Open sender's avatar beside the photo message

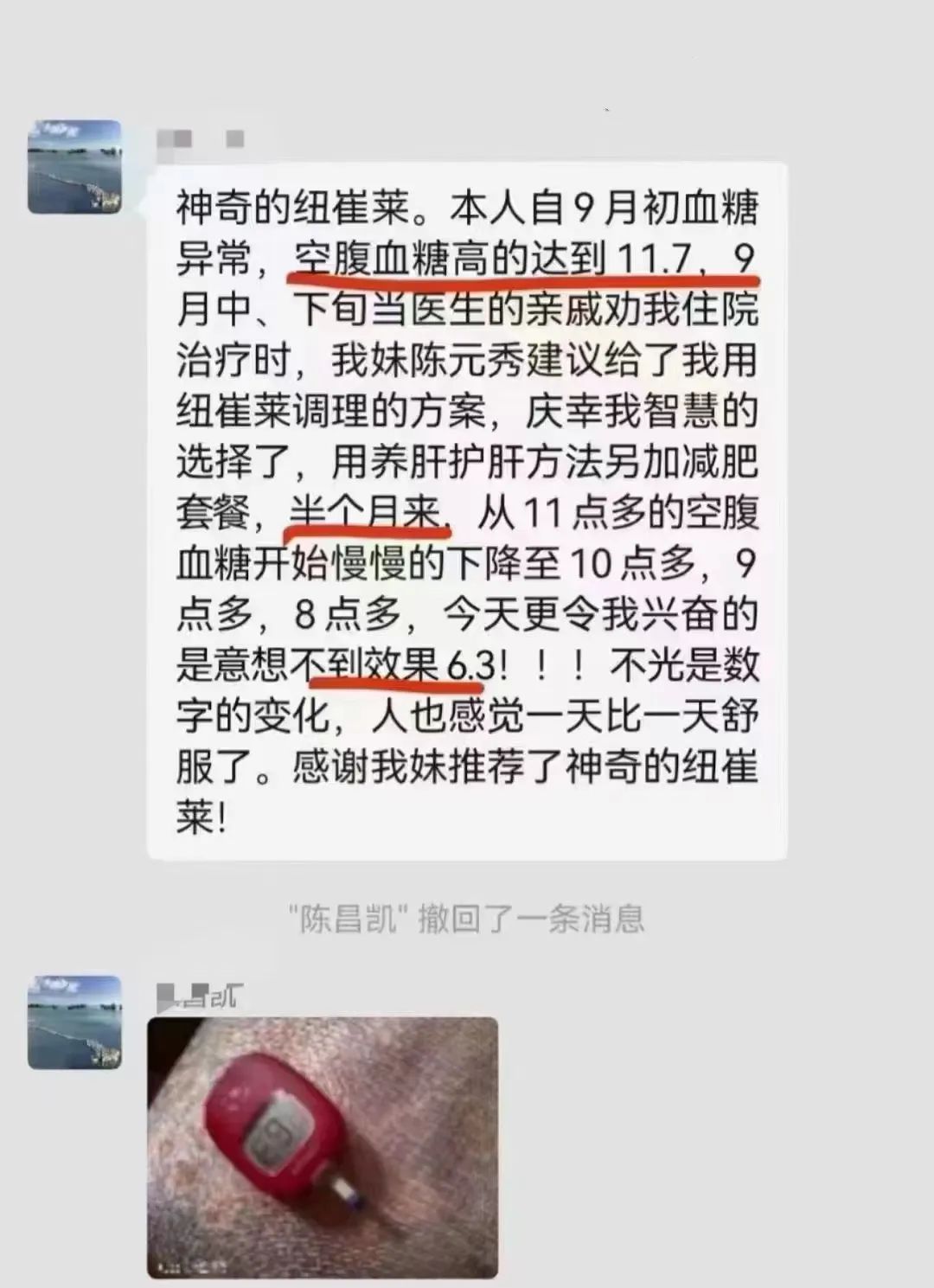point(74,1022)
